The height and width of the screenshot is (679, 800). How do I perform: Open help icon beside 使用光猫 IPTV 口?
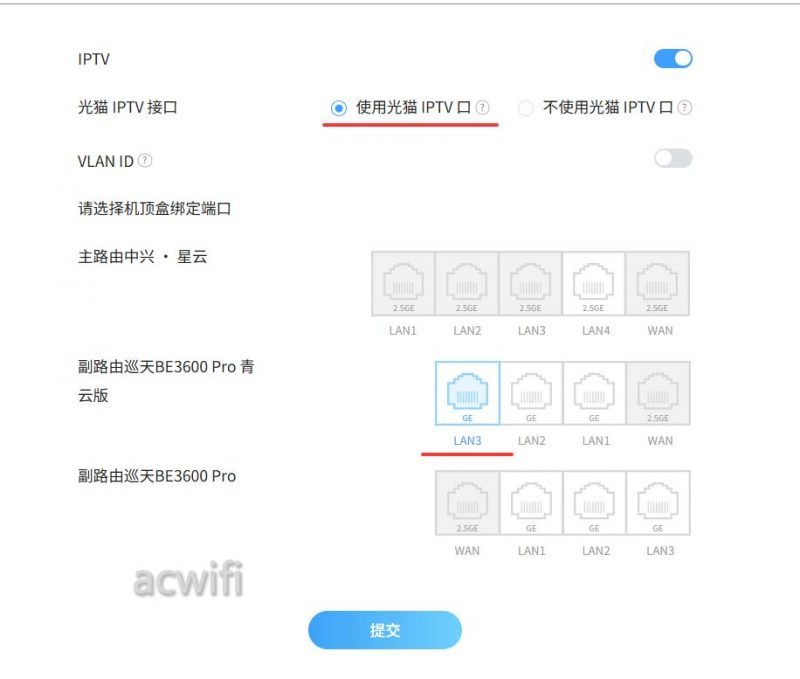click(x=483, y=108)
